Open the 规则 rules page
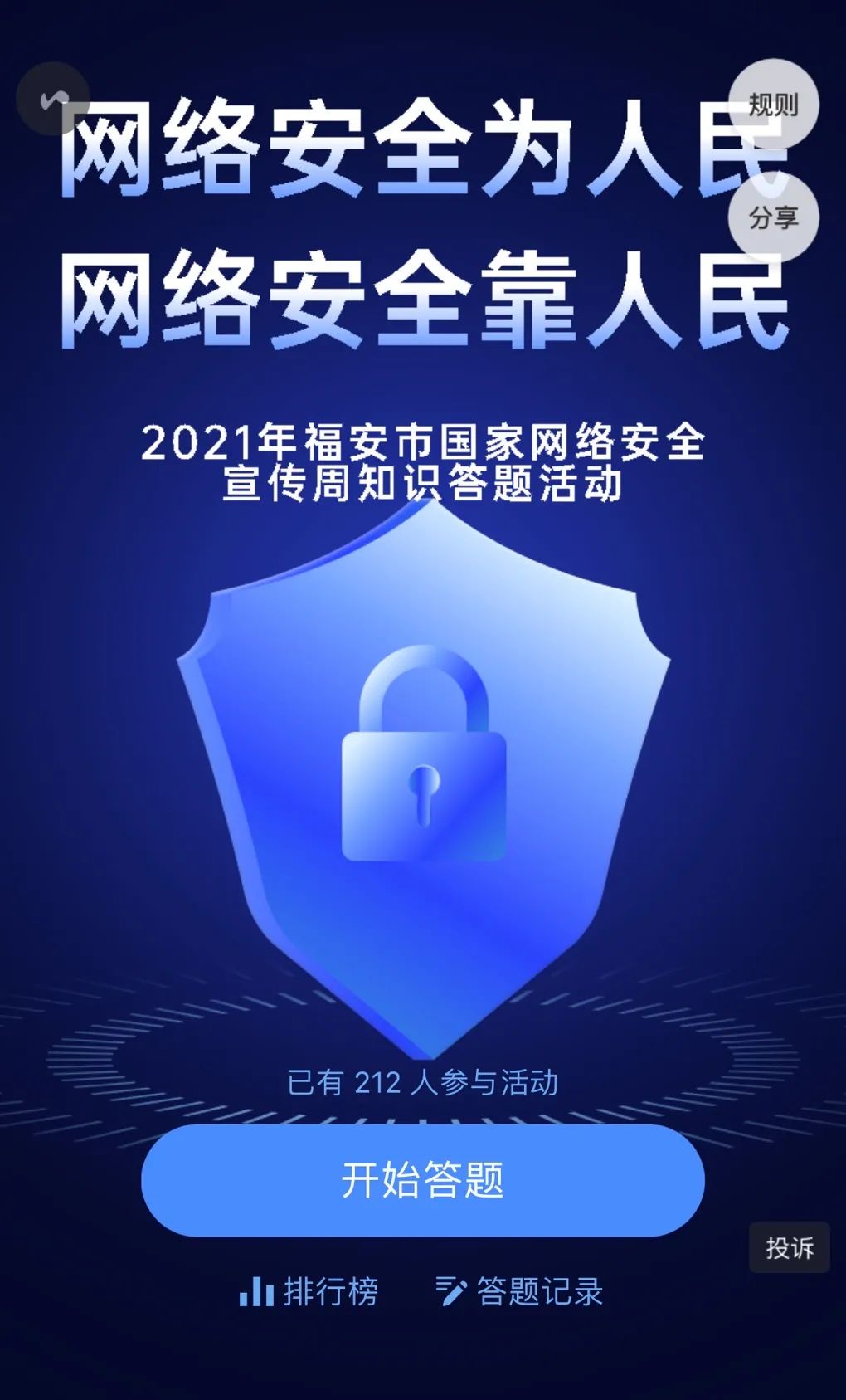 click(773, 105)
